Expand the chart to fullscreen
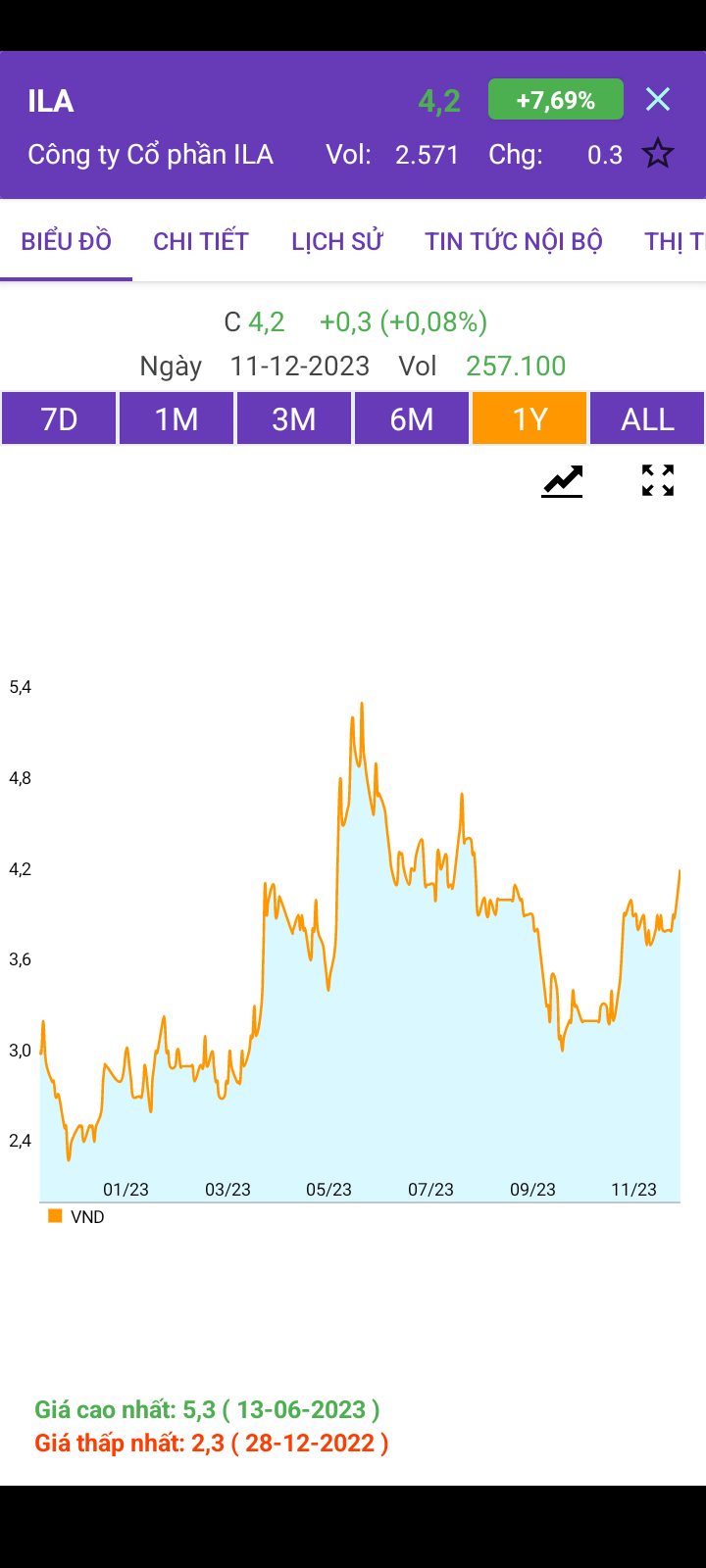The height and width of the screenshot is (1568, 706). point(658,480)
